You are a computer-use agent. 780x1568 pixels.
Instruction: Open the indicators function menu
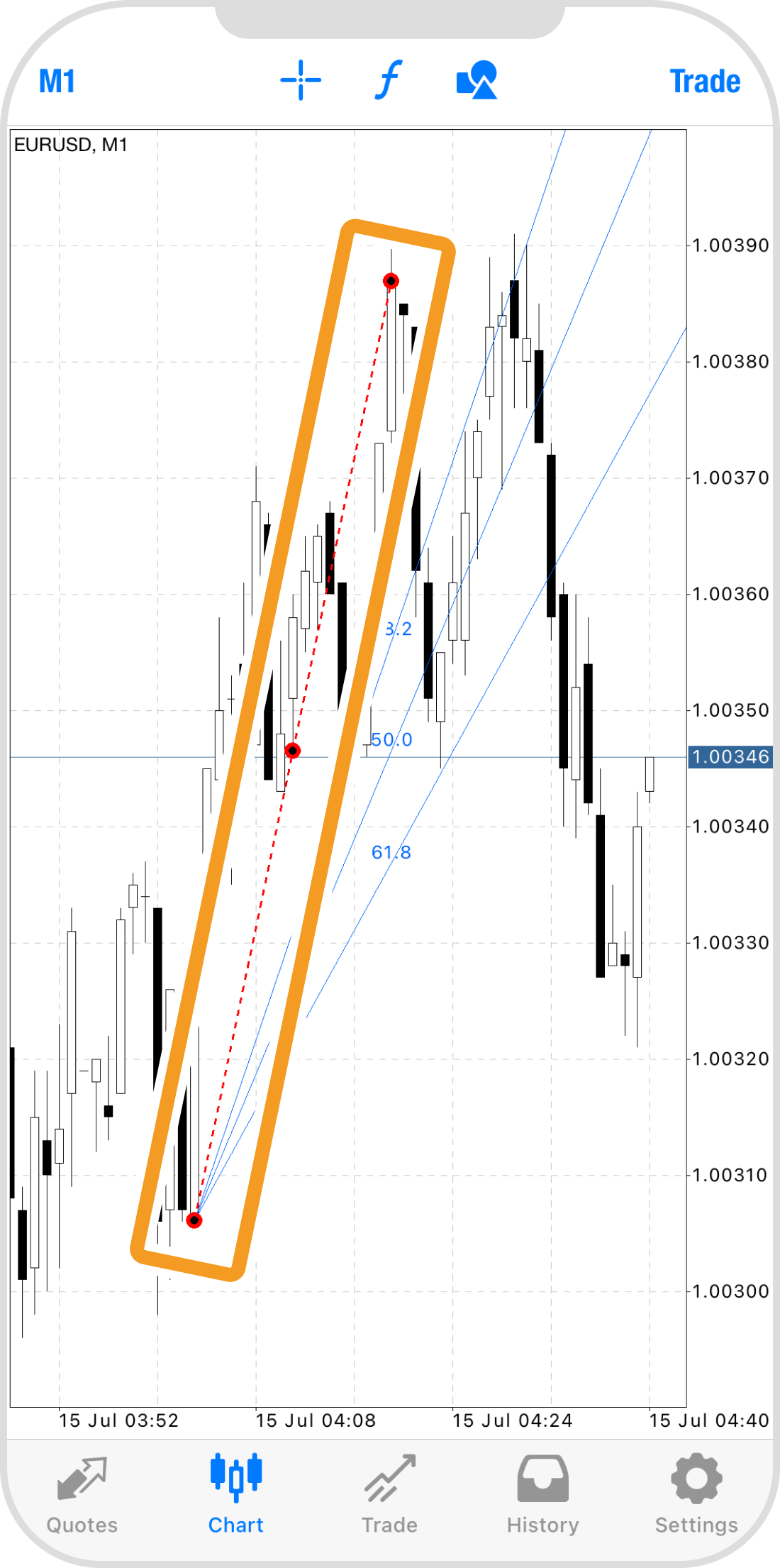click(x=388, y=79)
